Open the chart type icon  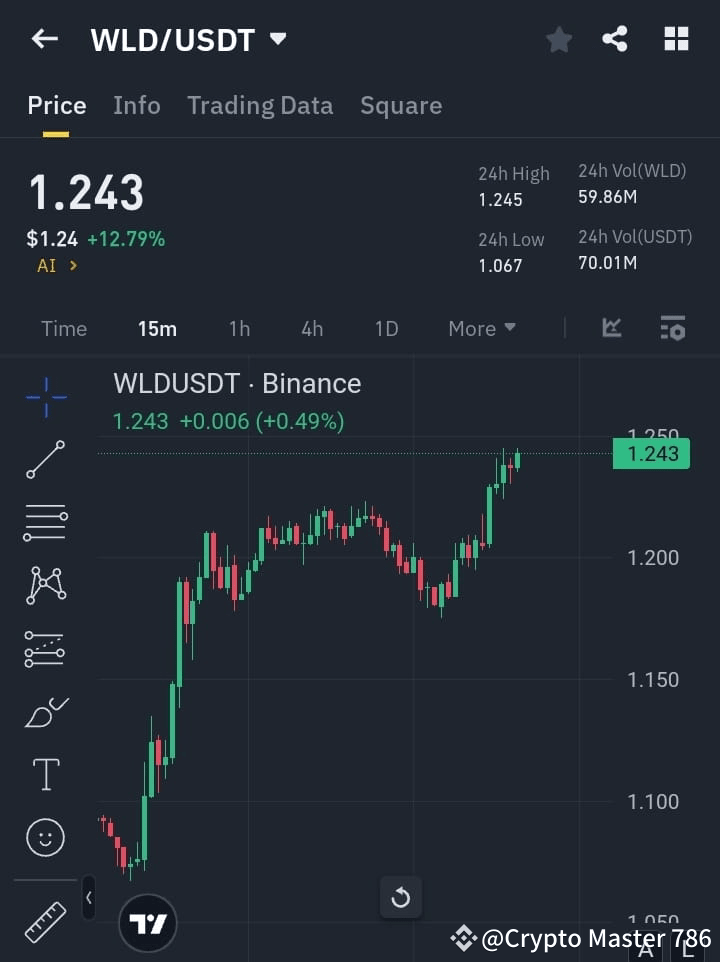click(x=611, y=328)
